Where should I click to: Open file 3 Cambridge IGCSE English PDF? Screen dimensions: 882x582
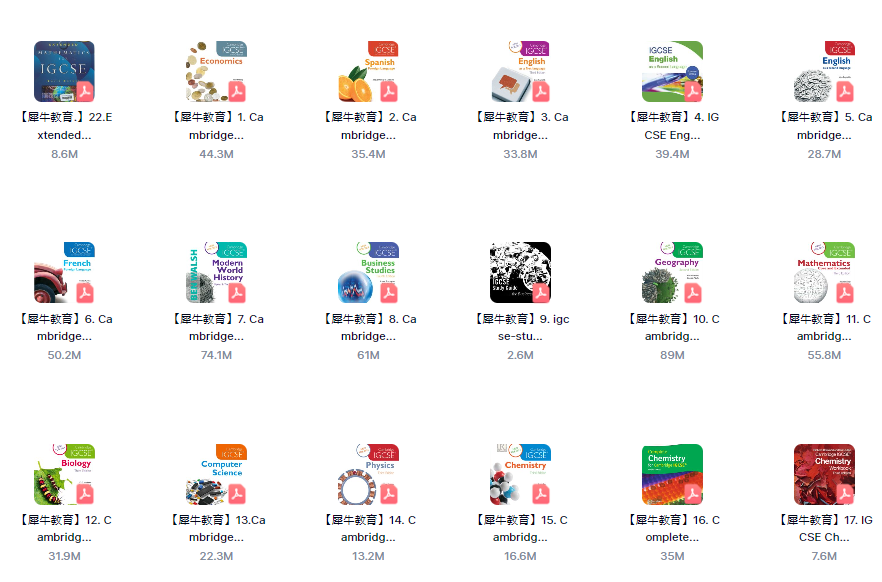[x=520, y=72]
